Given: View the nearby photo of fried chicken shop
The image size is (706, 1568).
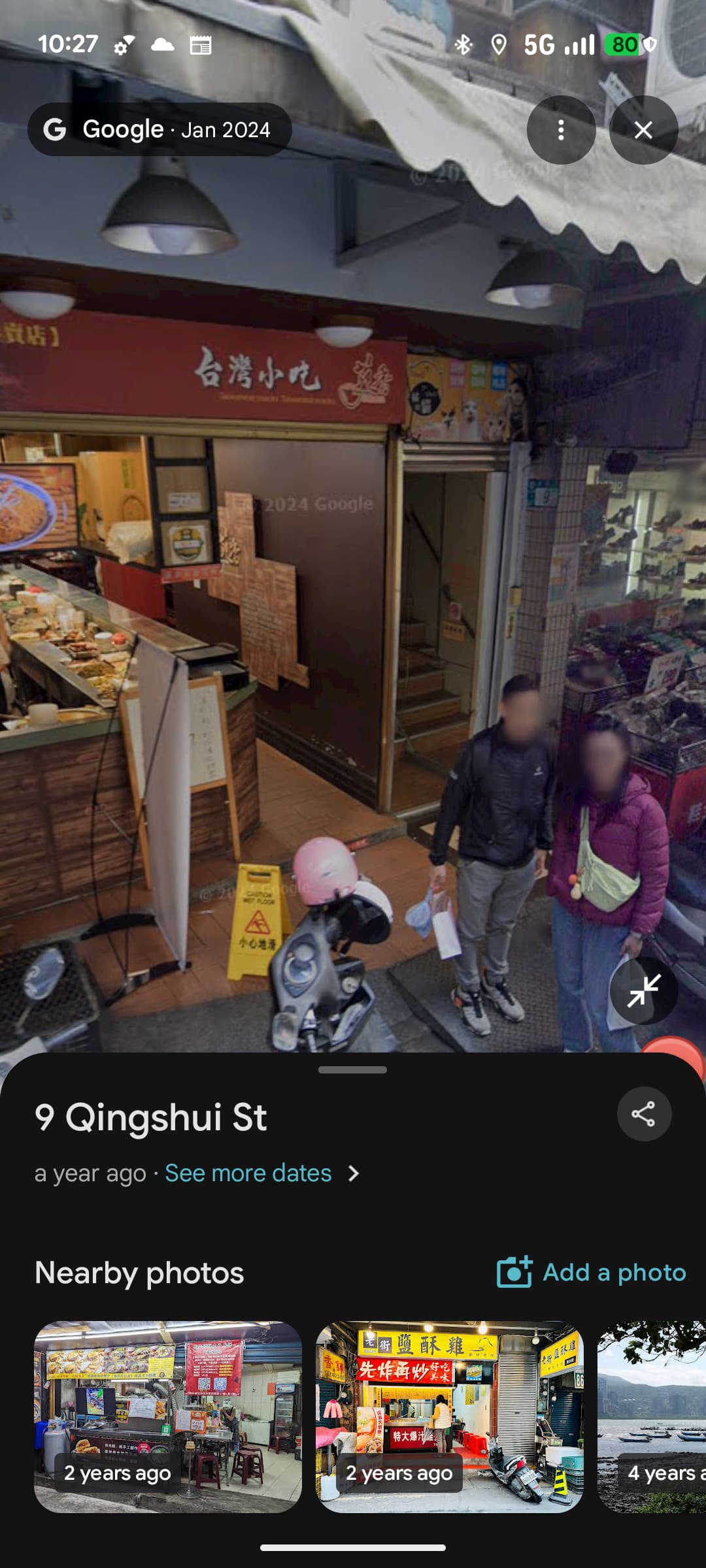Looking at the screenshot, I should coord(449,1416).
